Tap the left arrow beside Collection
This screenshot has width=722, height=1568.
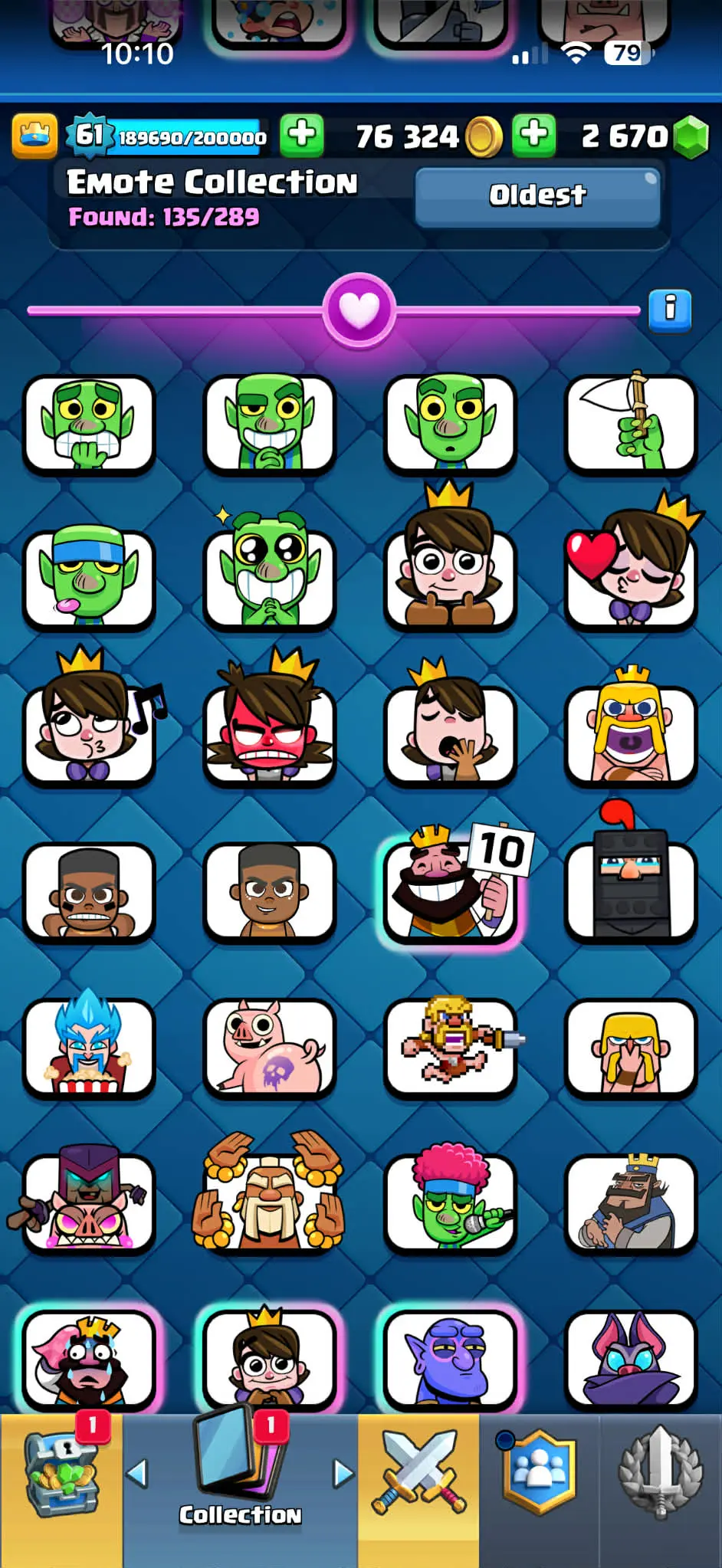(138, 1473)
